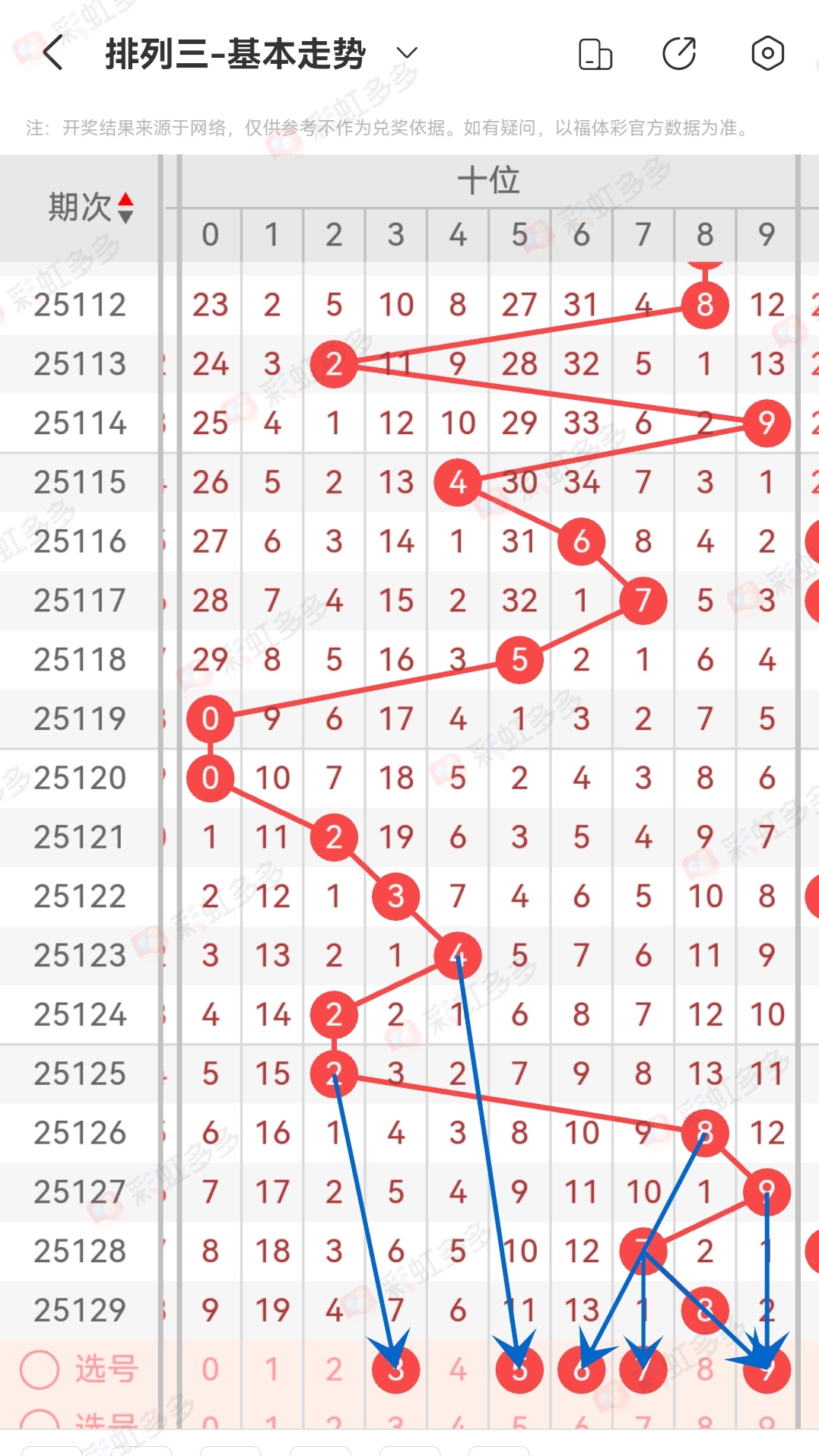The height and width of the screenshot is (1456, 819).
Task: Pick highlighted number 3 in 选号 row
Action: click(x=395, y=1369)
